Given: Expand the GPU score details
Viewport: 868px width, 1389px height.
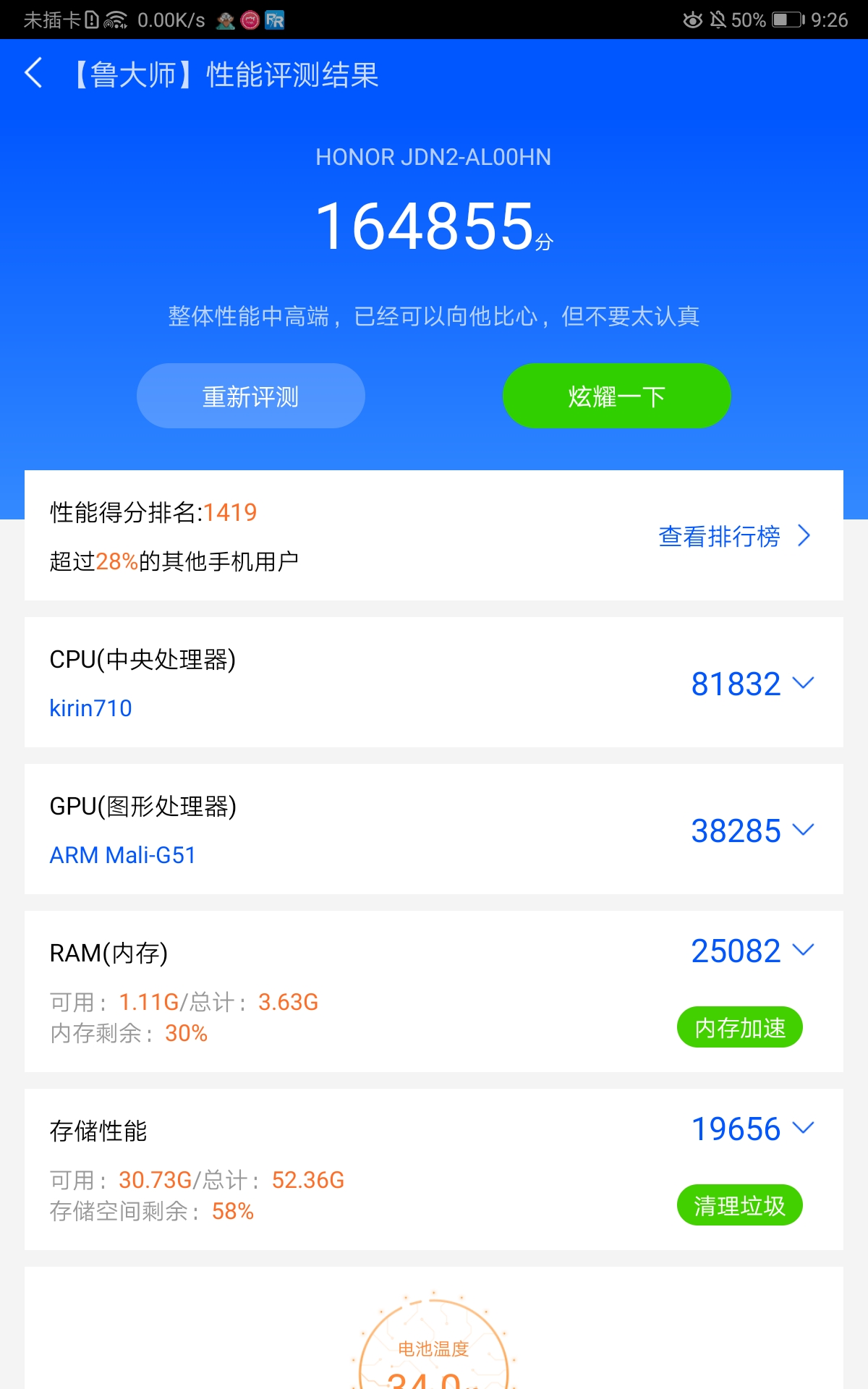Looking at the screenshot, I should click(x=801, y=831).
